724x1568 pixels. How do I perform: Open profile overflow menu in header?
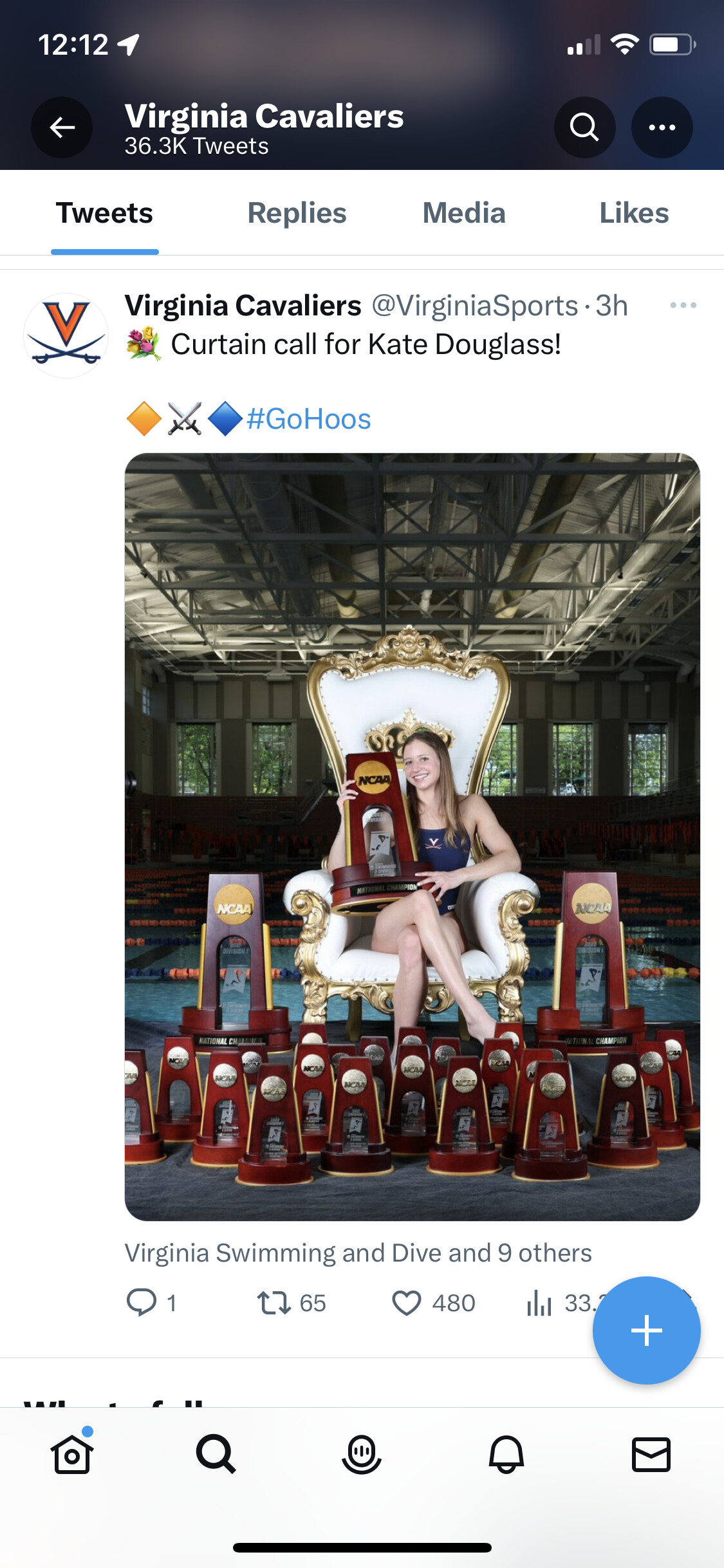pyautogui.click(x=662, y=127)
